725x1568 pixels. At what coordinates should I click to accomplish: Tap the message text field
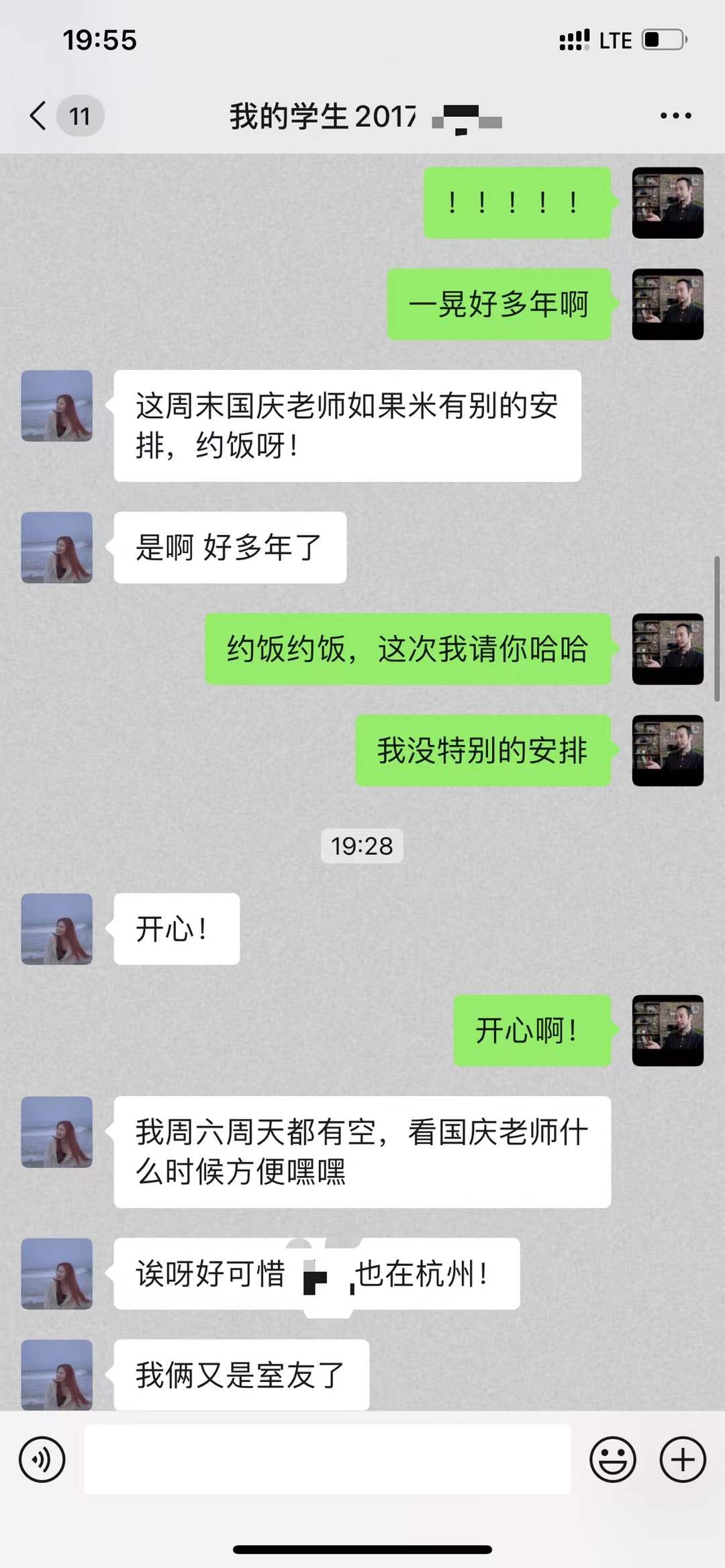(x=327, y=1459)
